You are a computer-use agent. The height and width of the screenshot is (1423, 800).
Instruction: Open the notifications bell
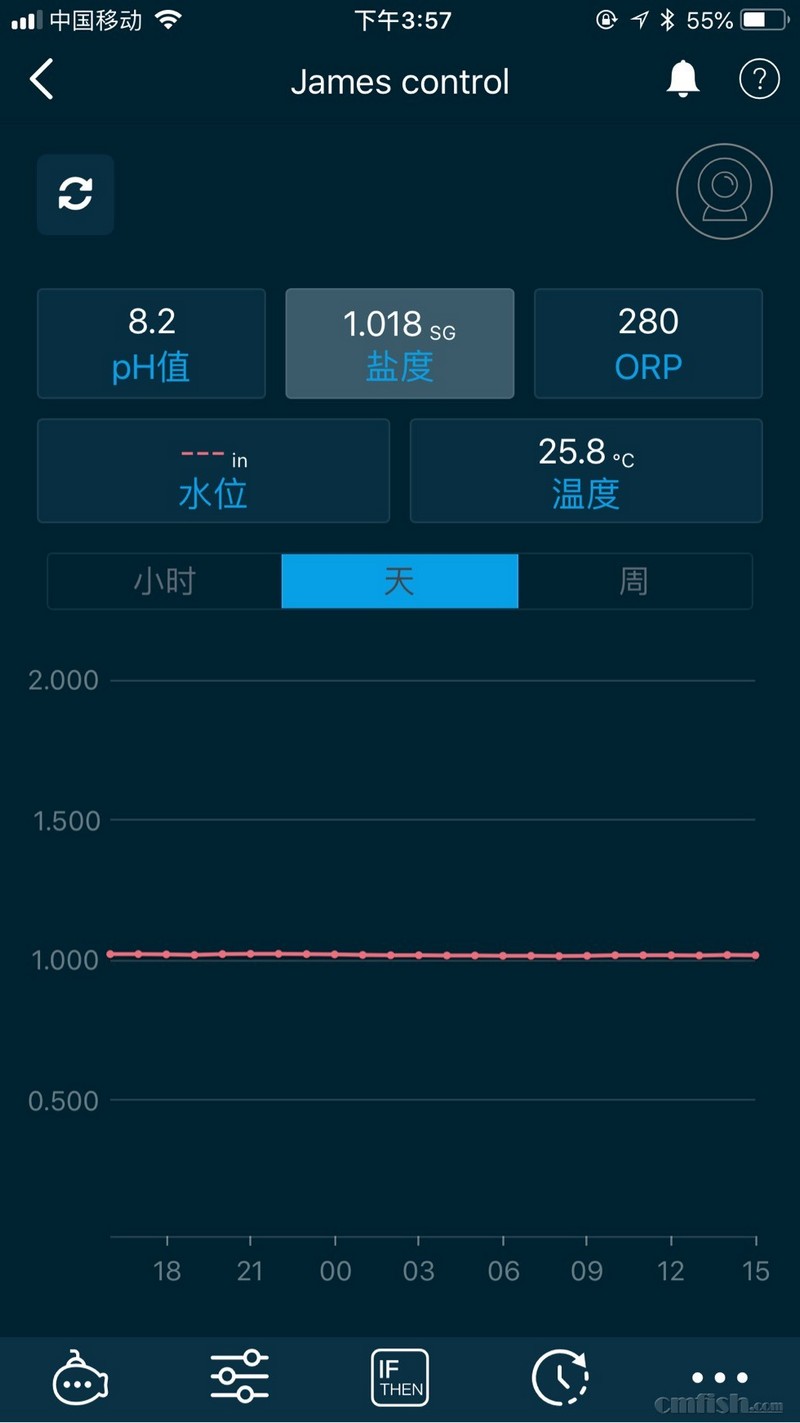click(683, 79)
